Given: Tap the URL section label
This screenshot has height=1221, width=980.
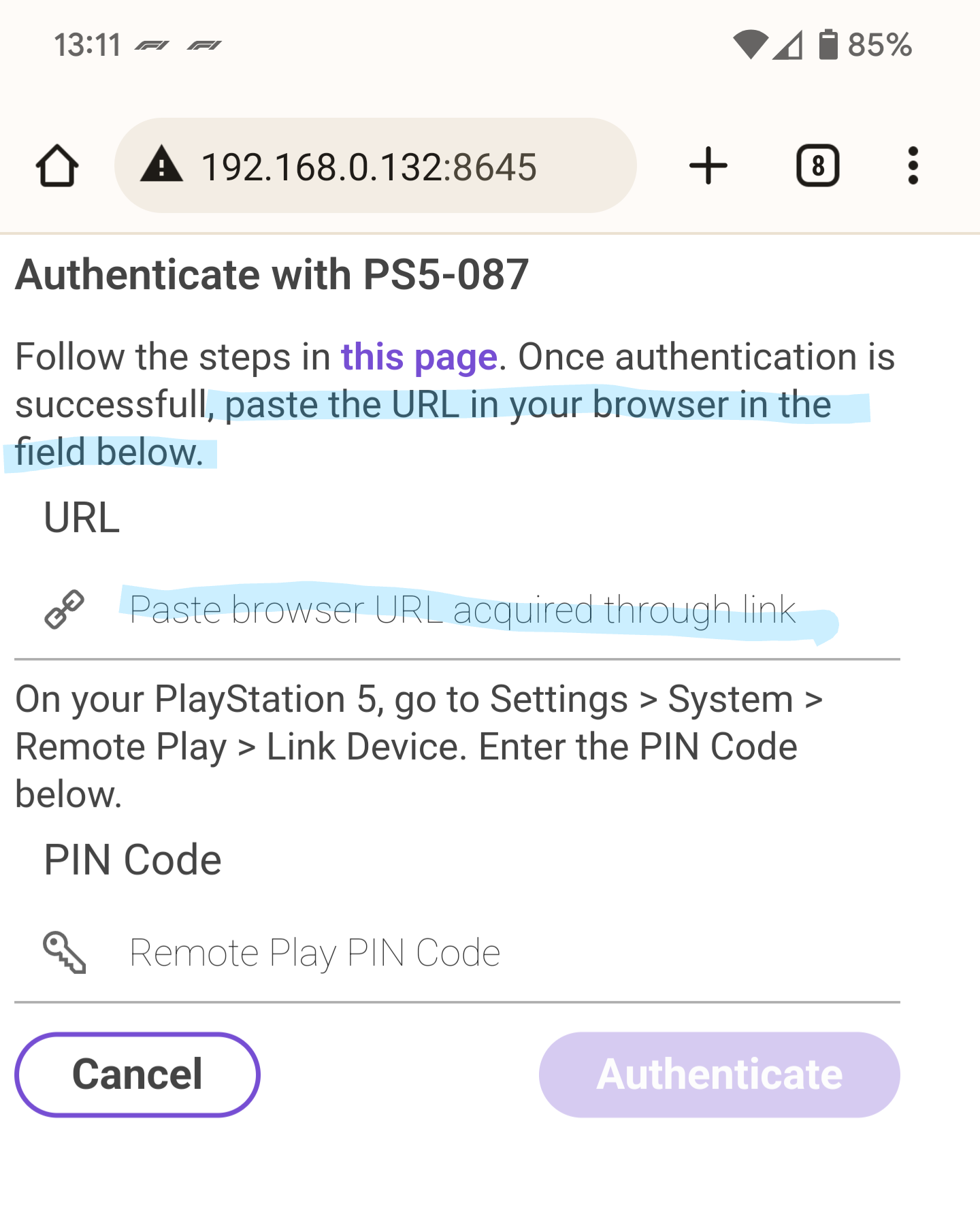Looking at the screenshot, I should click(82, 519).
